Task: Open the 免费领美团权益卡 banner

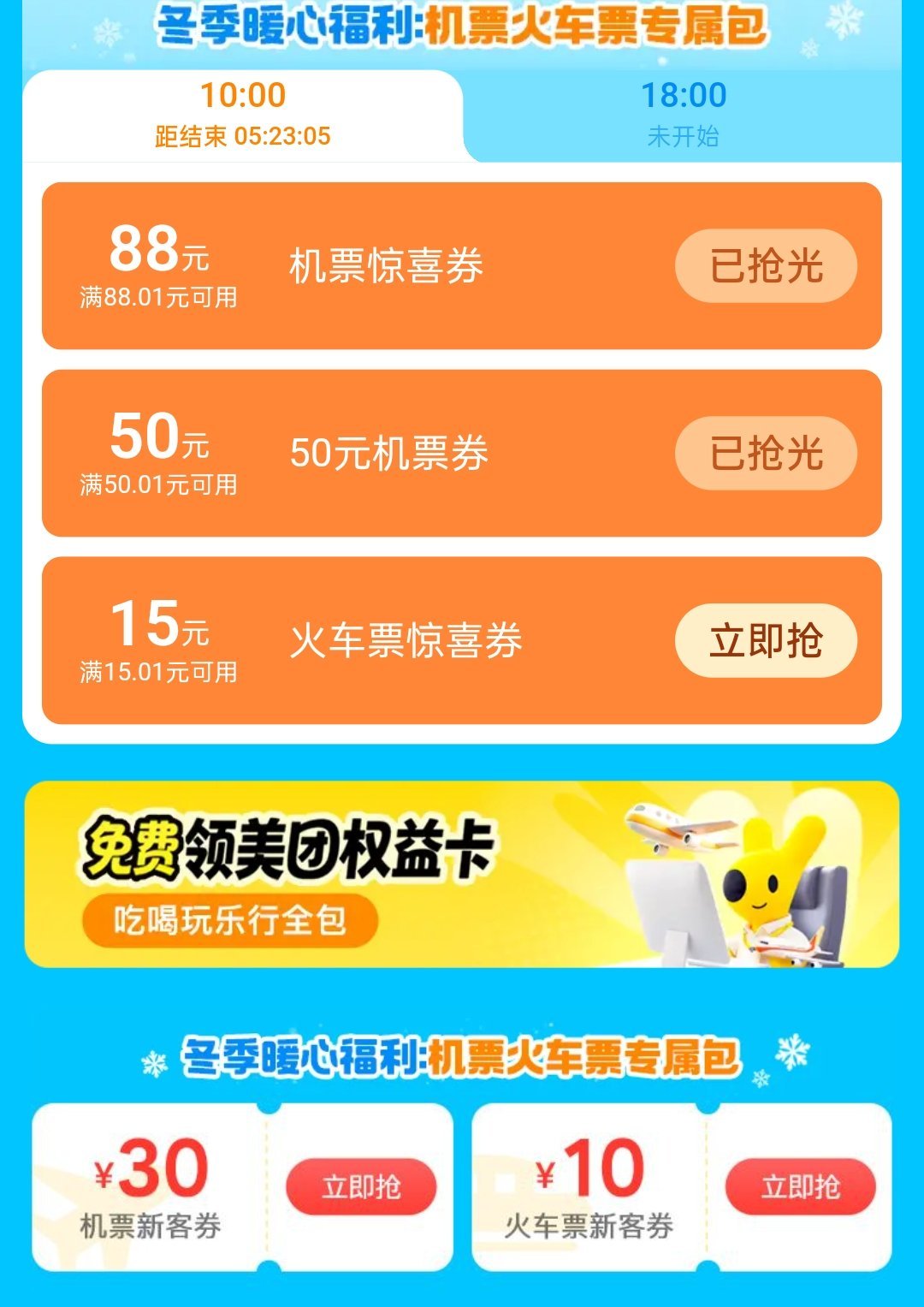Action: pos(461,874)
